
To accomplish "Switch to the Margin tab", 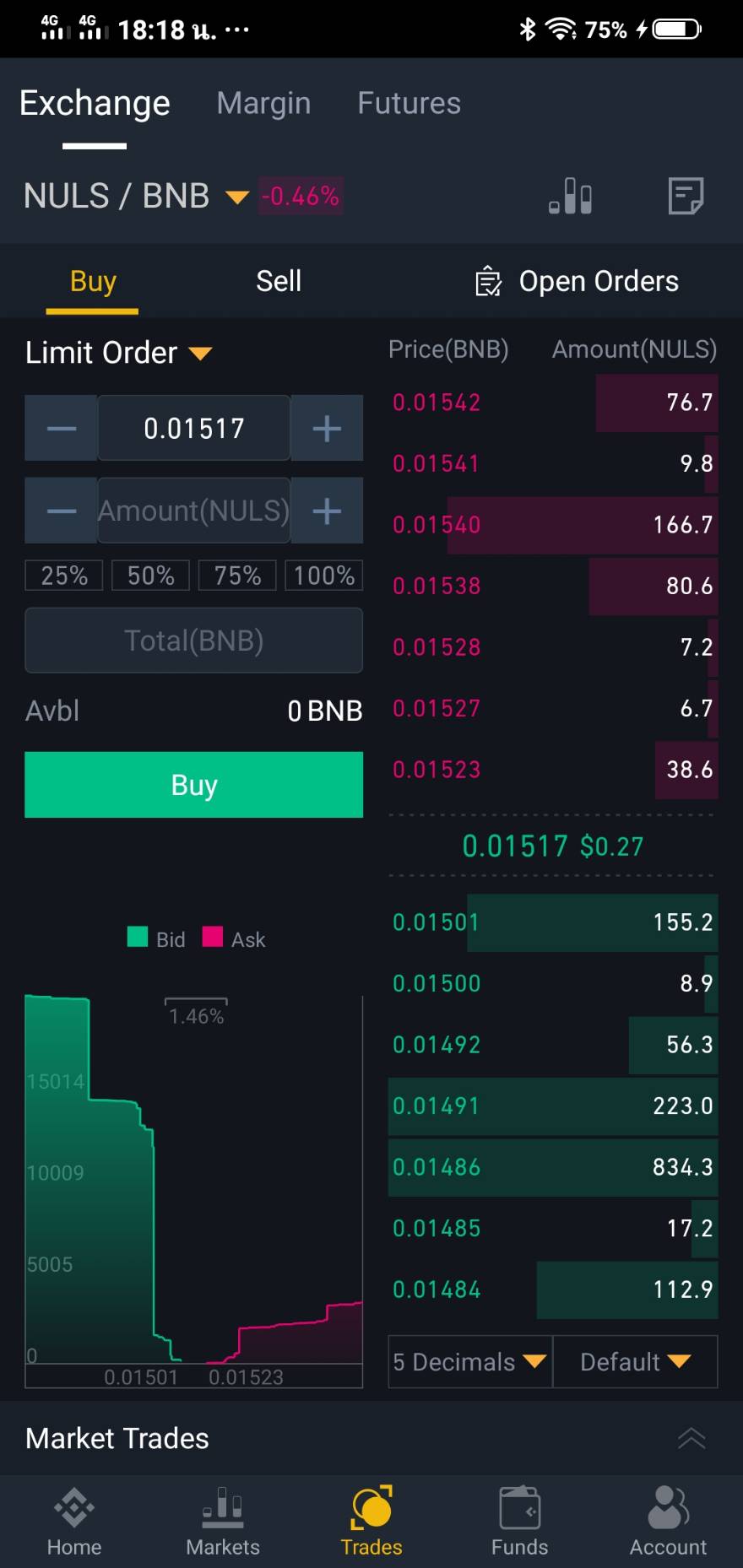I will point(263,103).
